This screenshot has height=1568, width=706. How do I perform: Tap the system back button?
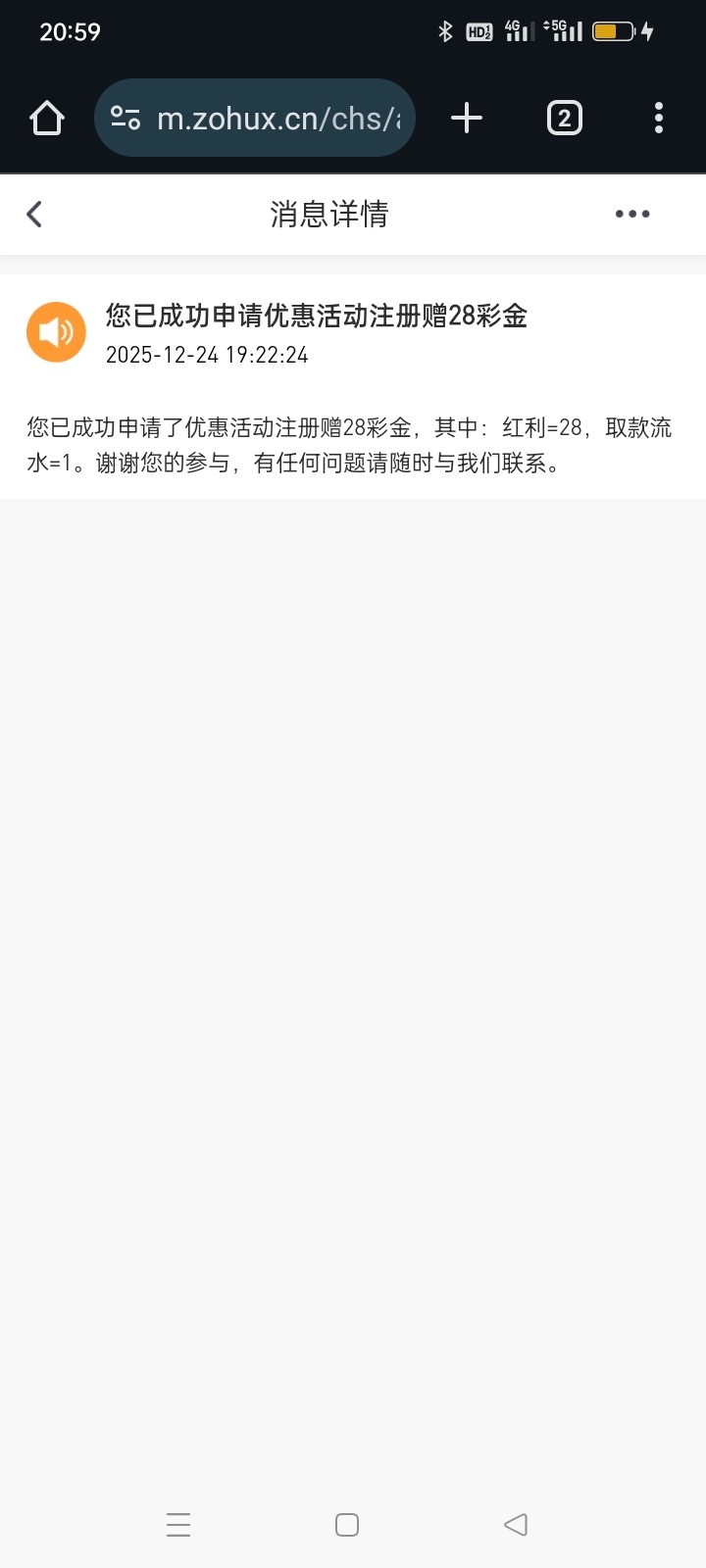(x=516, y=1524)
